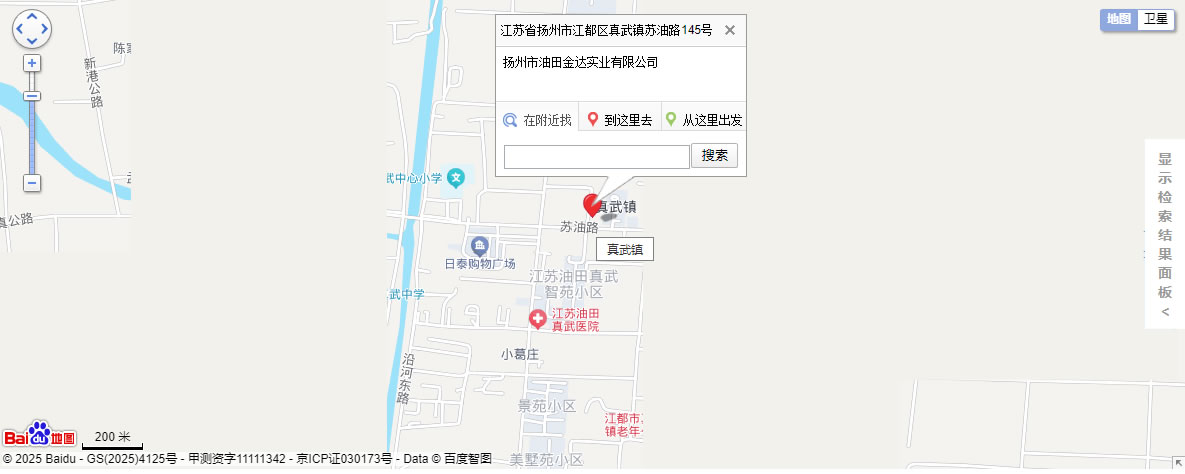Tap the 搜索 search button
Screen dimensions: 1185x474
click(x=714, y=155)
